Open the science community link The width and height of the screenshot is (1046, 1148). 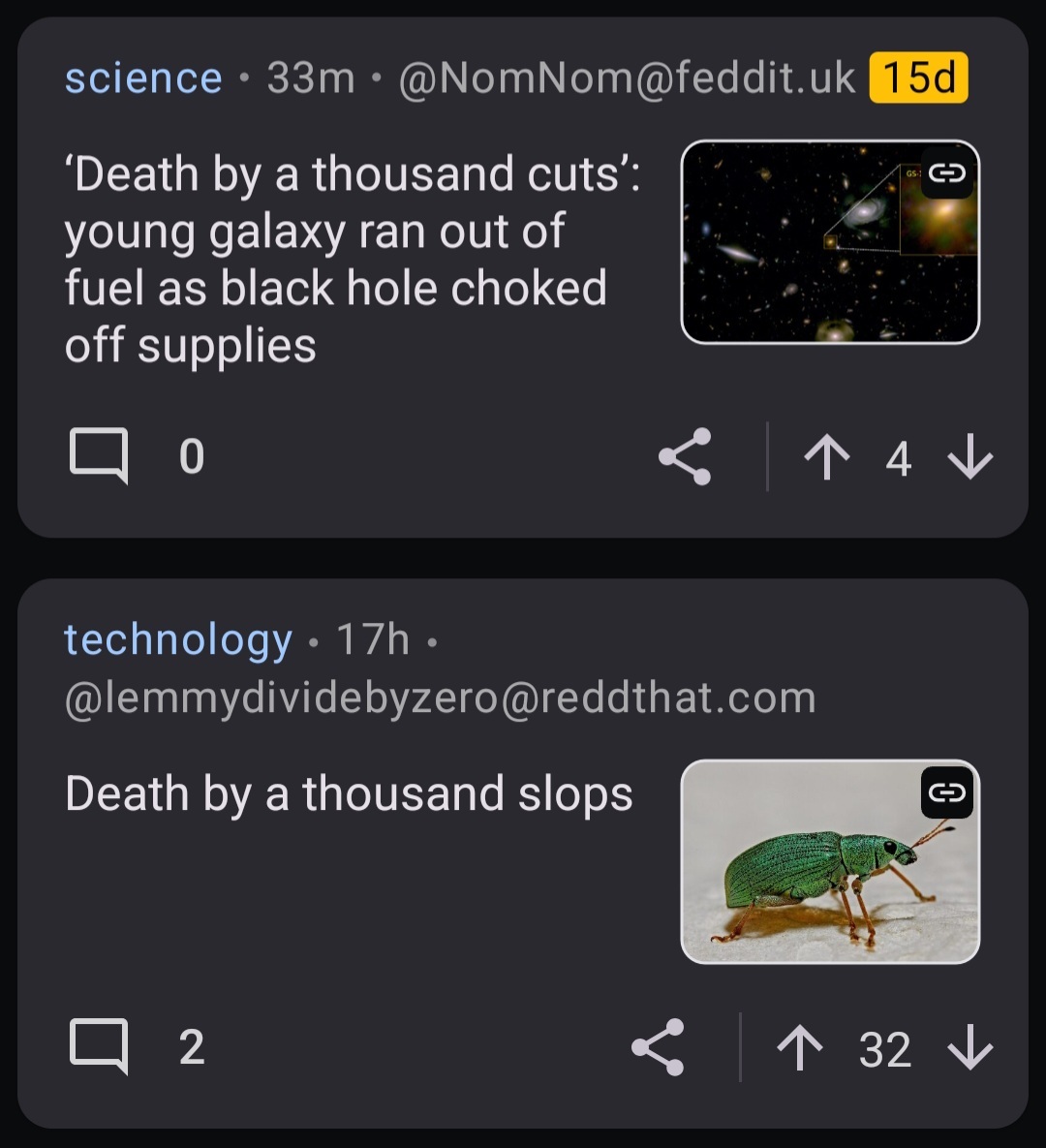pos(143,78)
